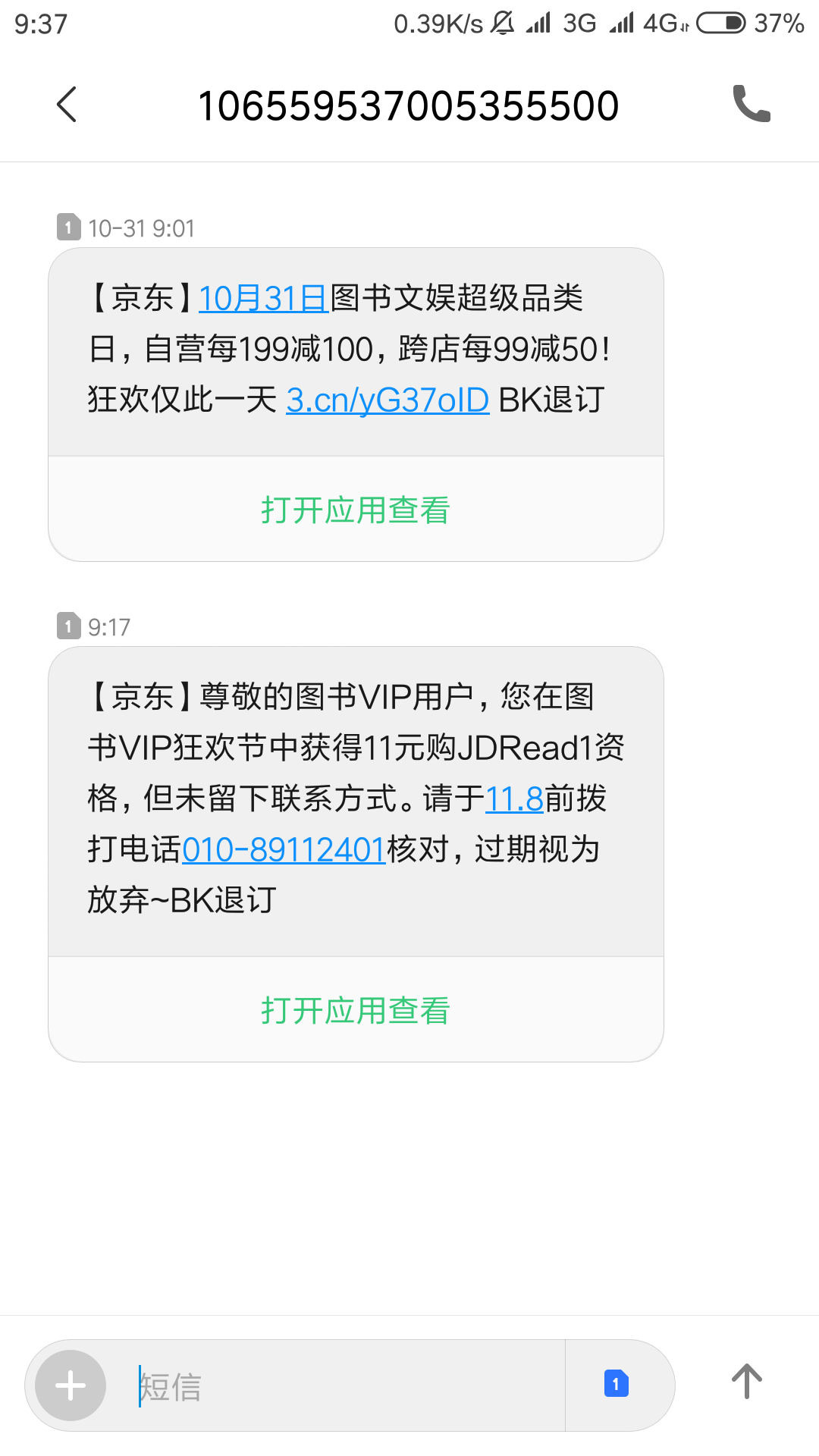Go back to the message list
Viewport: 819px width, 1456px height.
coord(67,105)
